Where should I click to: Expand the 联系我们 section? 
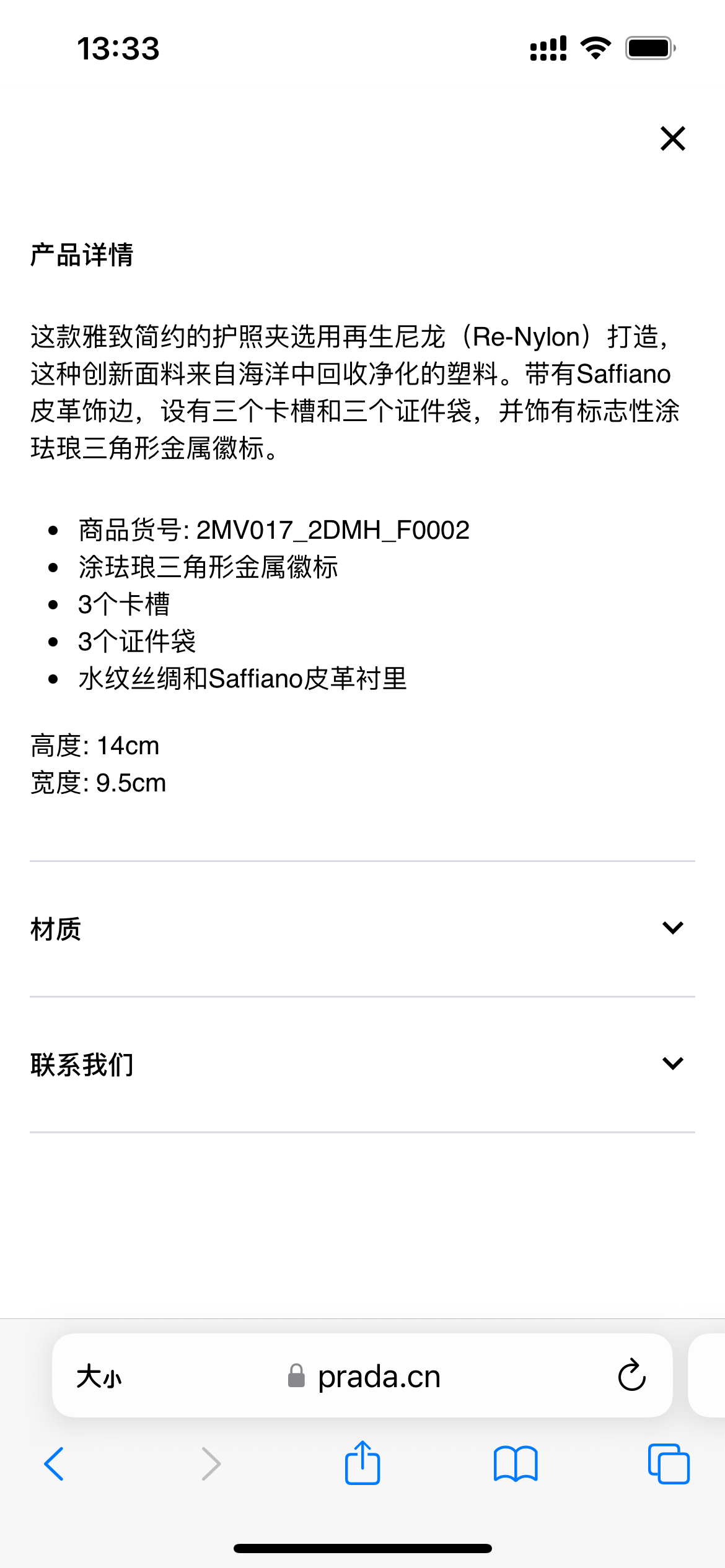coord(672,1063)
